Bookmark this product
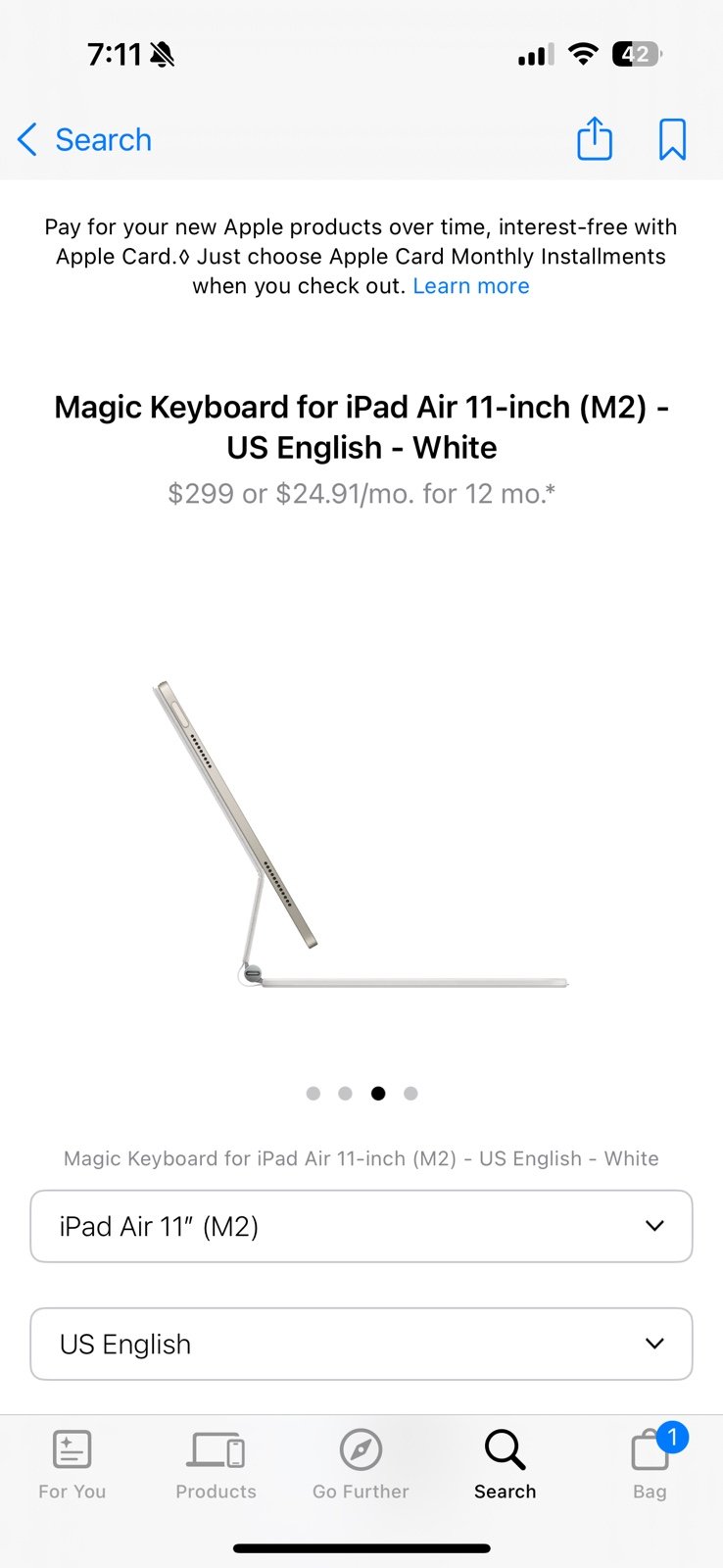This screenshot has width=723, height=1568. (x=672, y=139)
